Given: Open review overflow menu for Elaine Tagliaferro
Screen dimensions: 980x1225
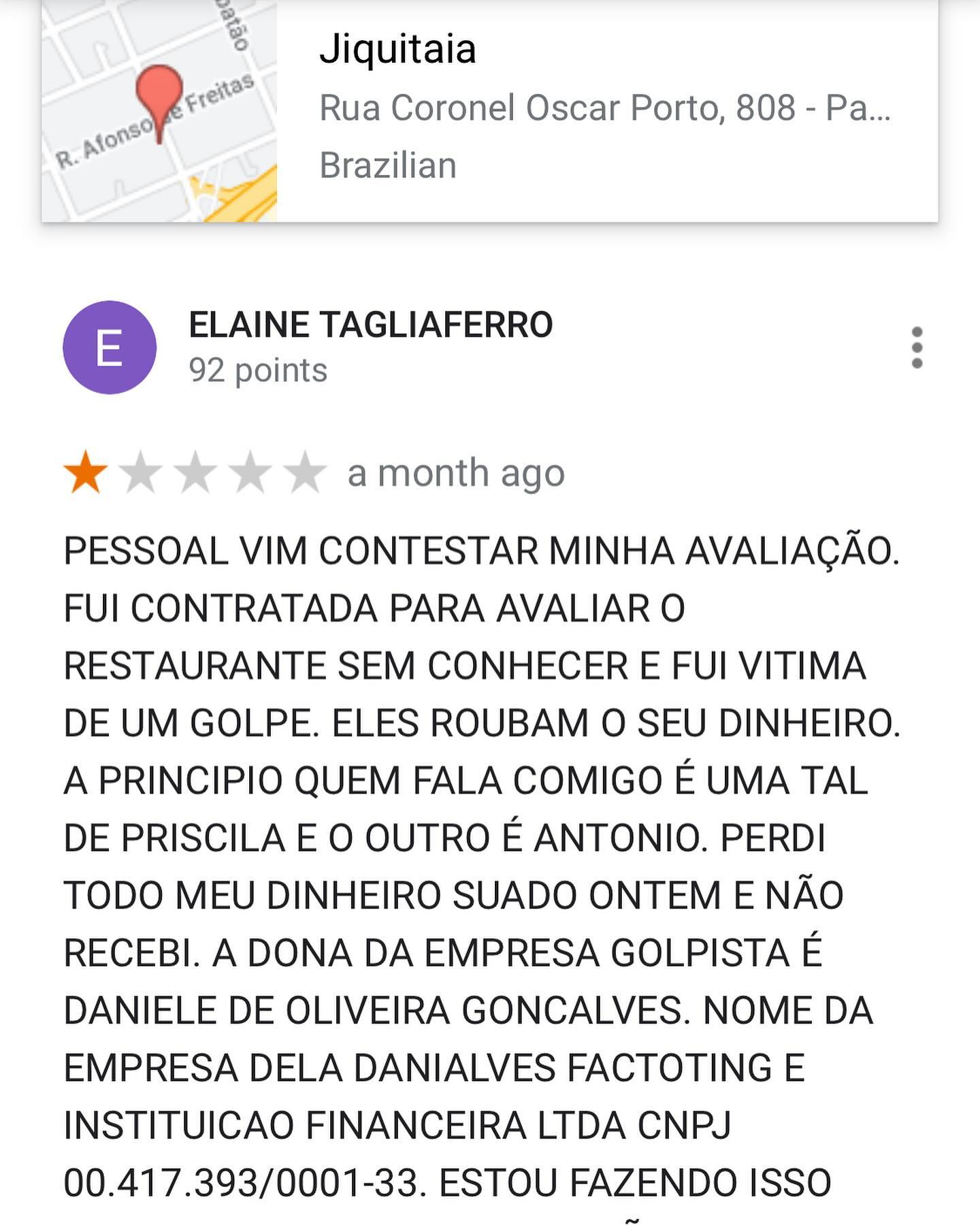Looking at the screenshot, I should (x=917, y=348).
